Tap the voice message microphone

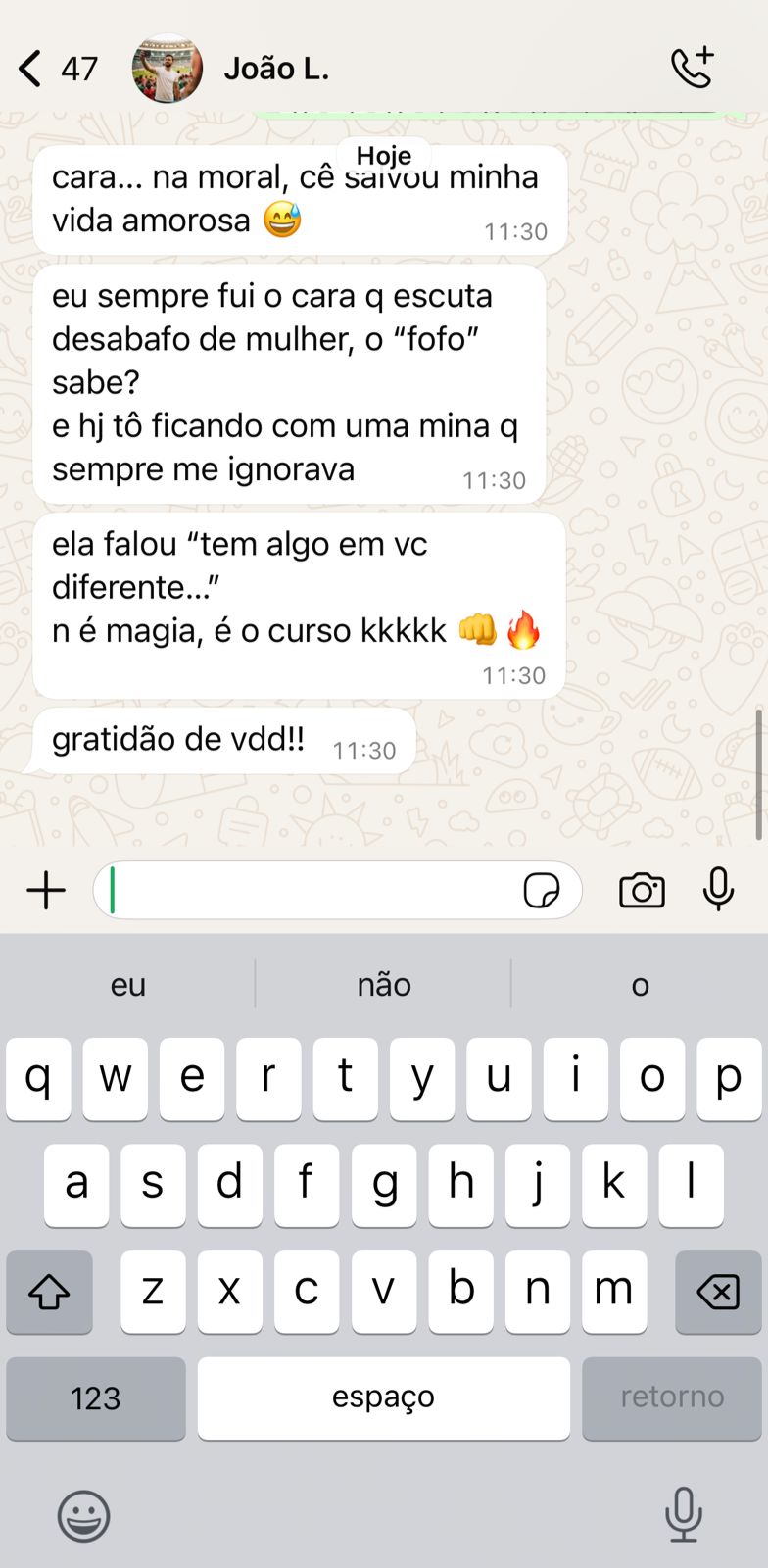718,889
